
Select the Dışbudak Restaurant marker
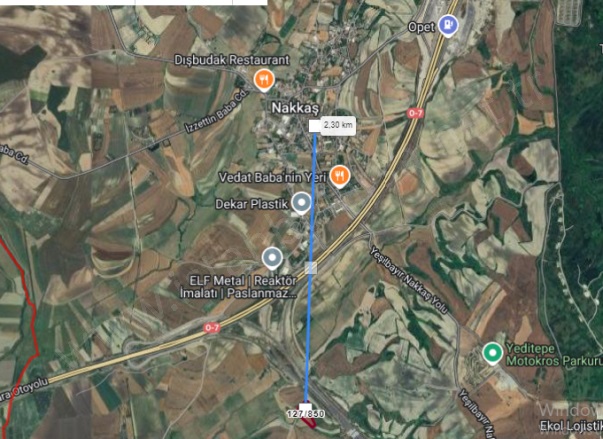click(262, 77)
